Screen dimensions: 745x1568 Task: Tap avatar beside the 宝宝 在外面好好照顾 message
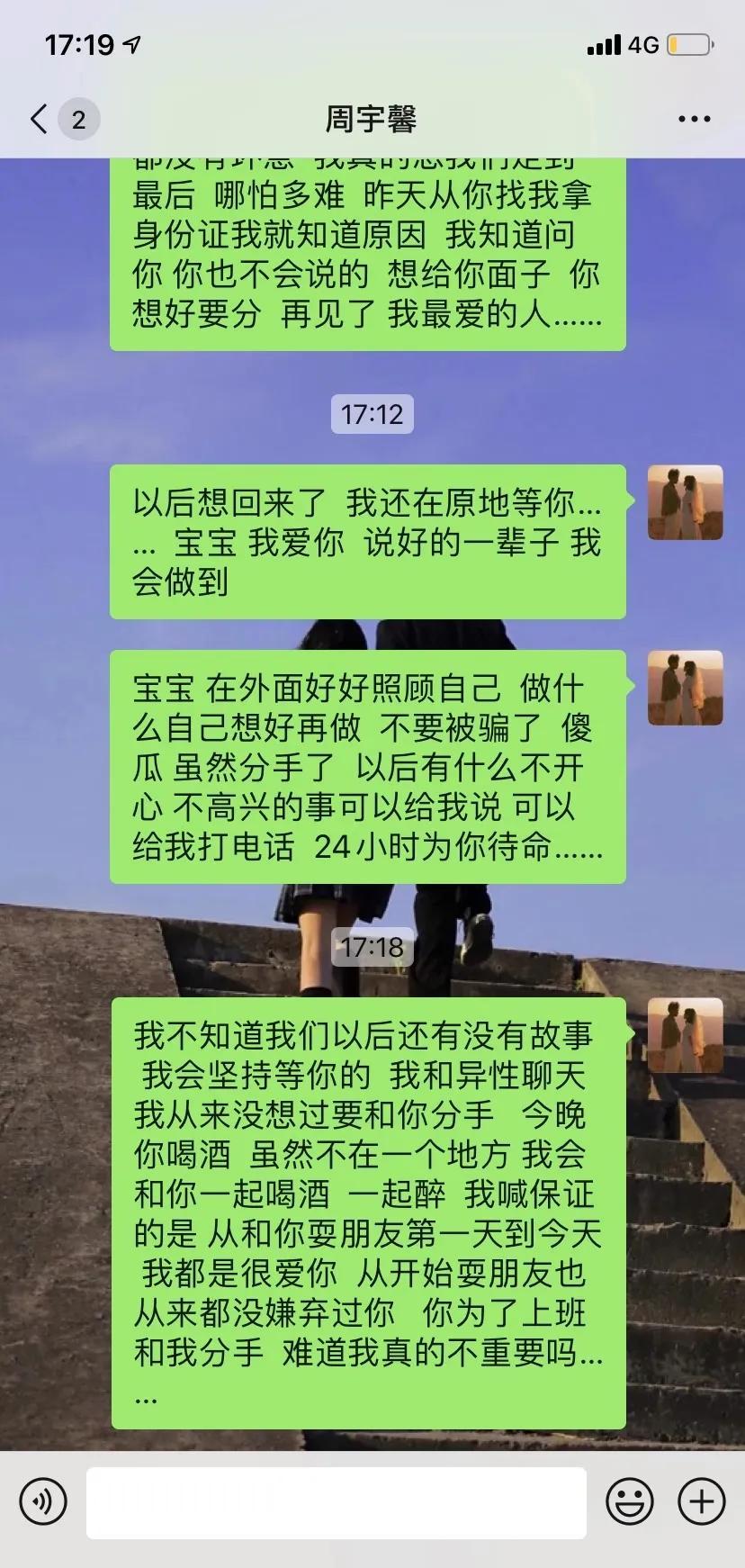pos(685,688)
